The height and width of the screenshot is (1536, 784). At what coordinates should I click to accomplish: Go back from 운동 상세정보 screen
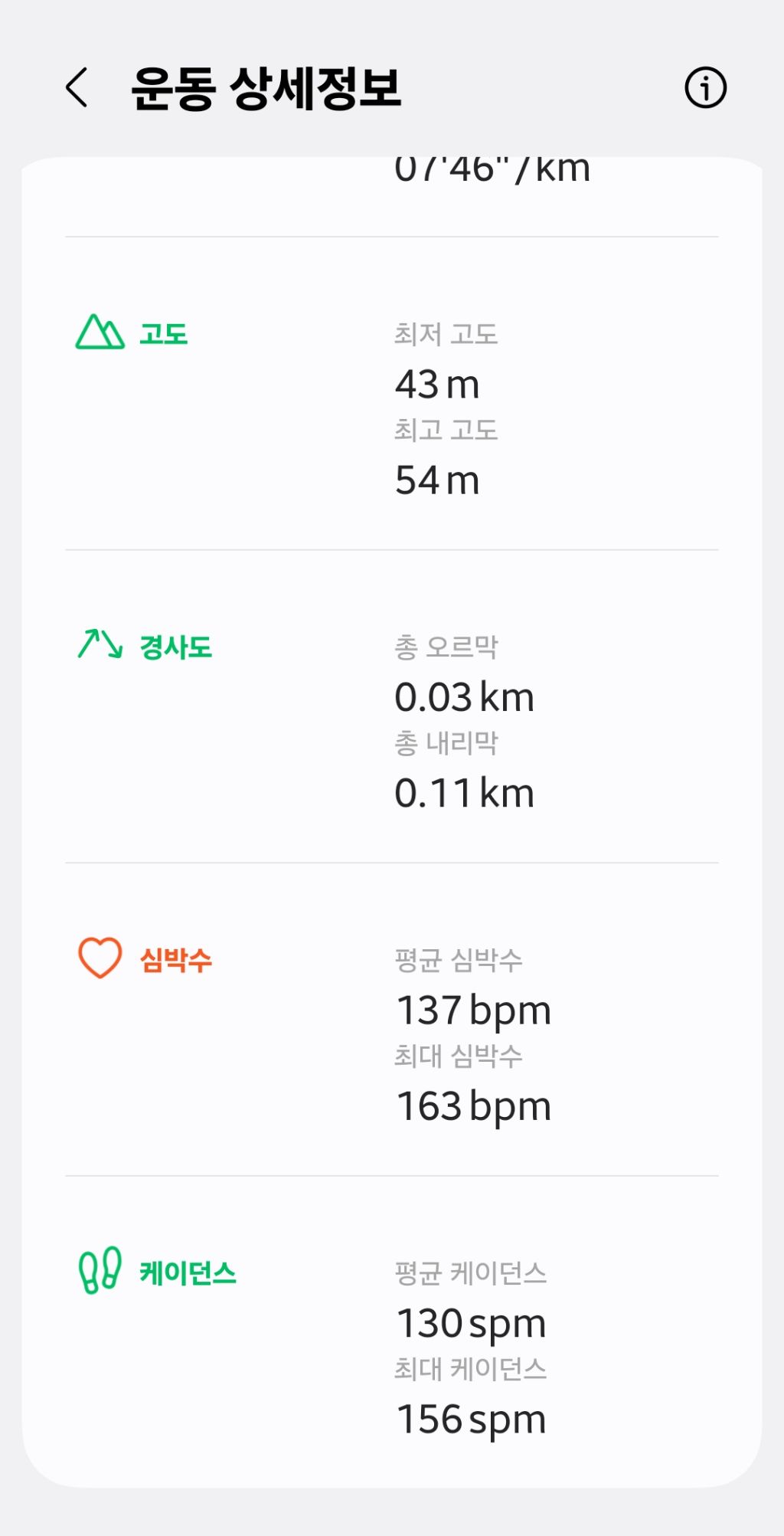(77, 87)
